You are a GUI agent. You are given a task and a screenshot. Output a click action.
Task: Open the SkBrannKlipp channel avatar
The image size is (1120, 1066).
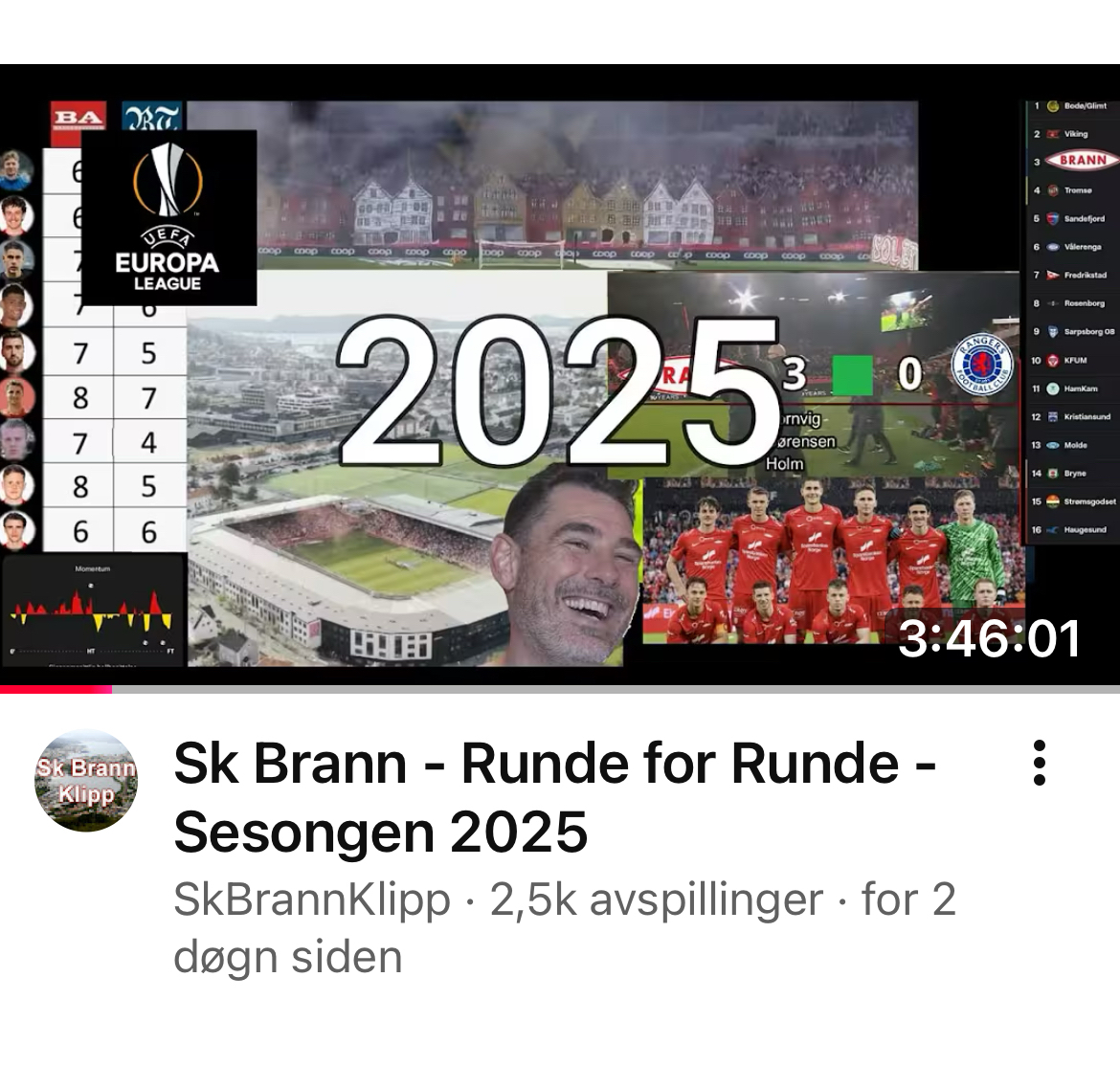click(x=86, y=782)
